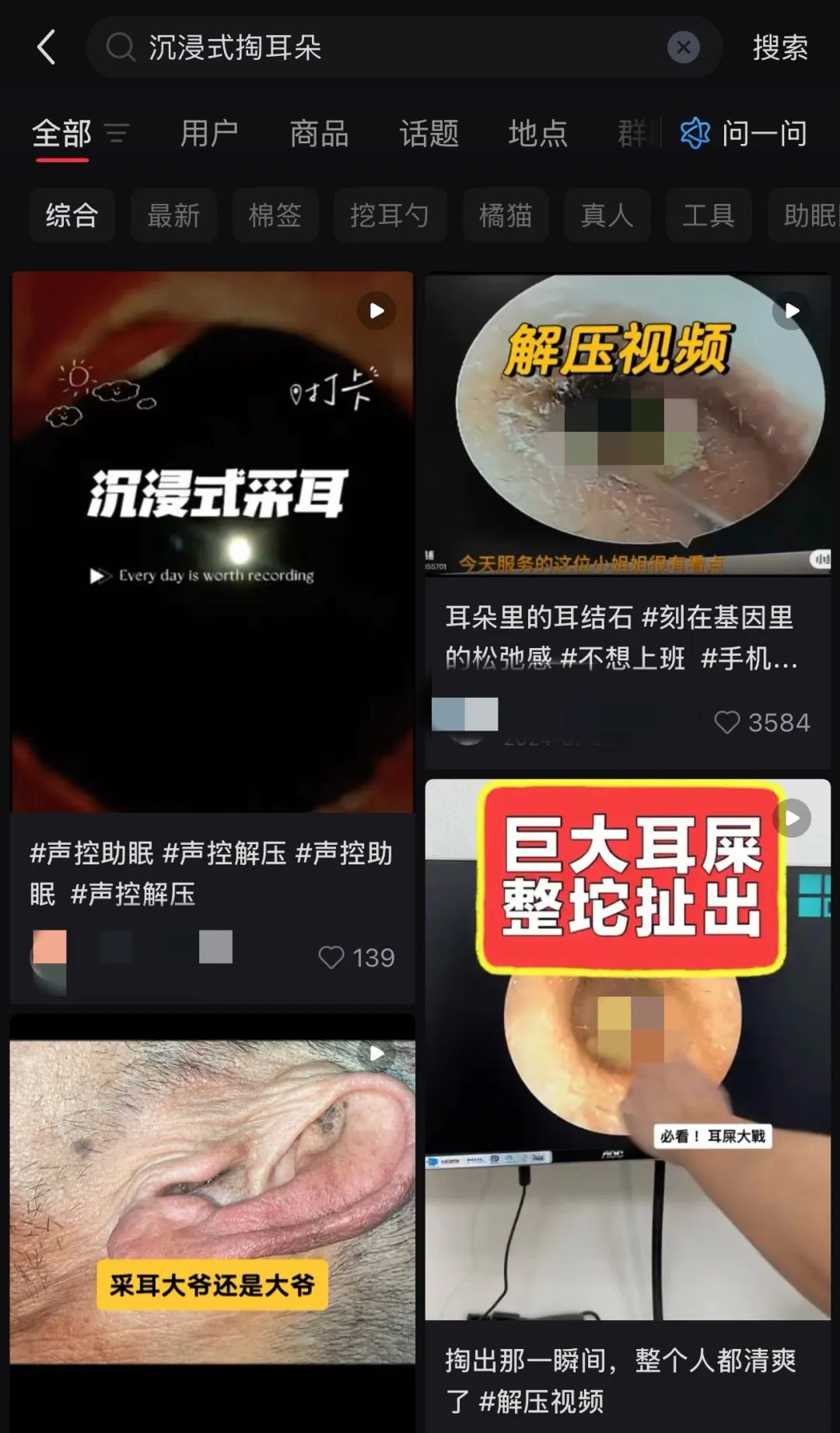Open the 巨大耳屎整坨扯出 video
The height and width of the screenshot is (1433, 840).
click(x=628, y=1049)
